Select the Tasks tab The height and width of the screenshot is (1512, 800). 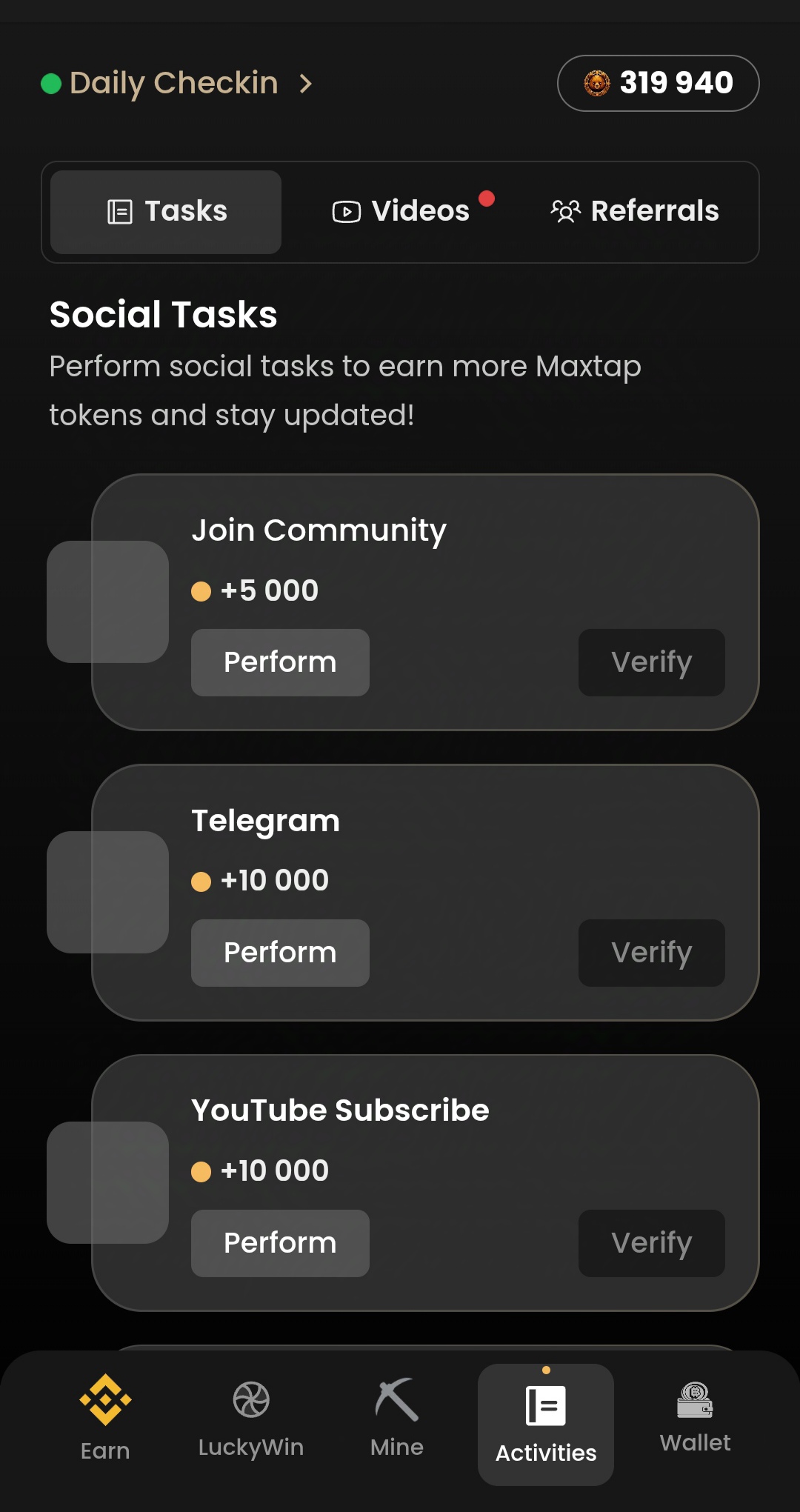164,211
